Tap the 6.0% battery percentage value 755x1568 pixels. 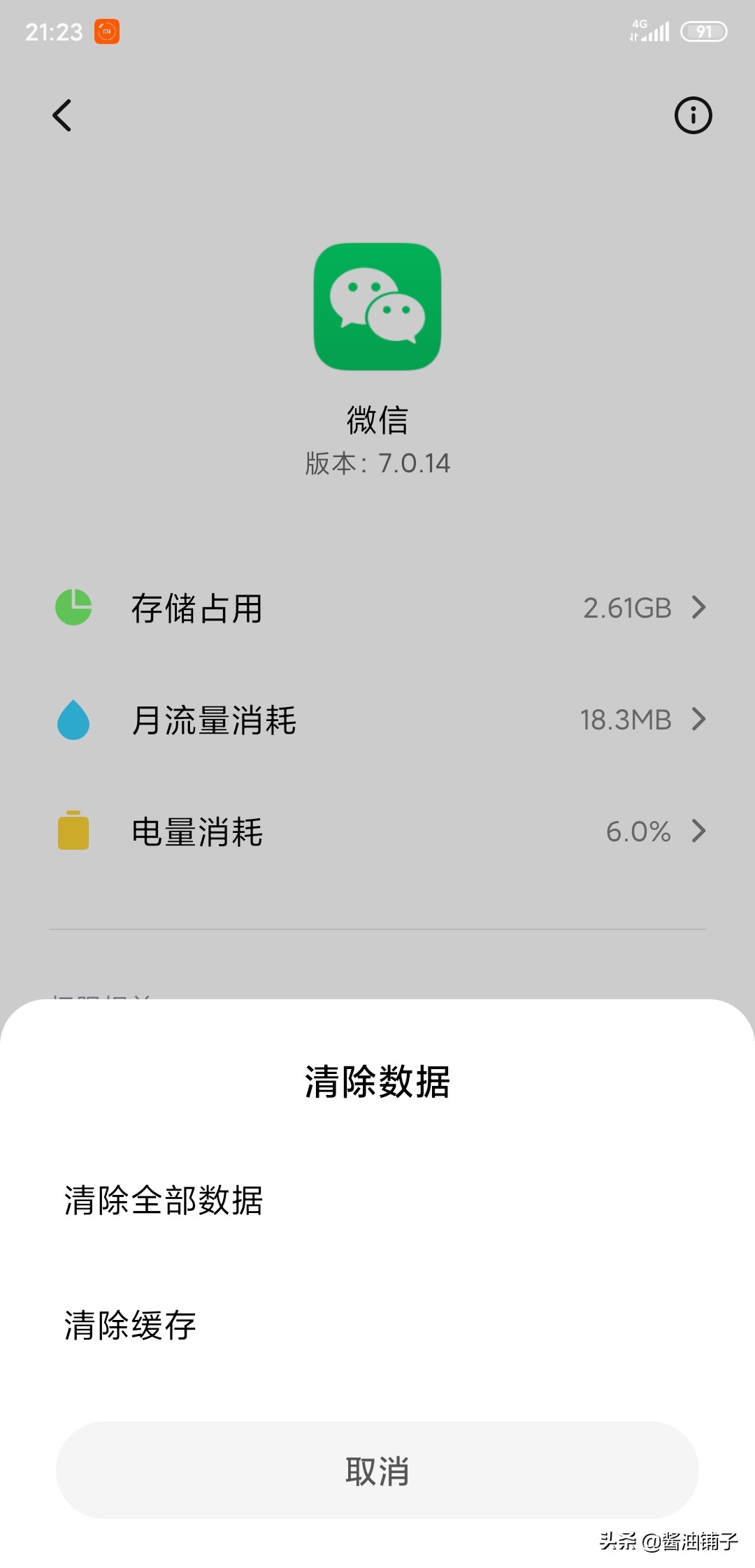point(638,832)
